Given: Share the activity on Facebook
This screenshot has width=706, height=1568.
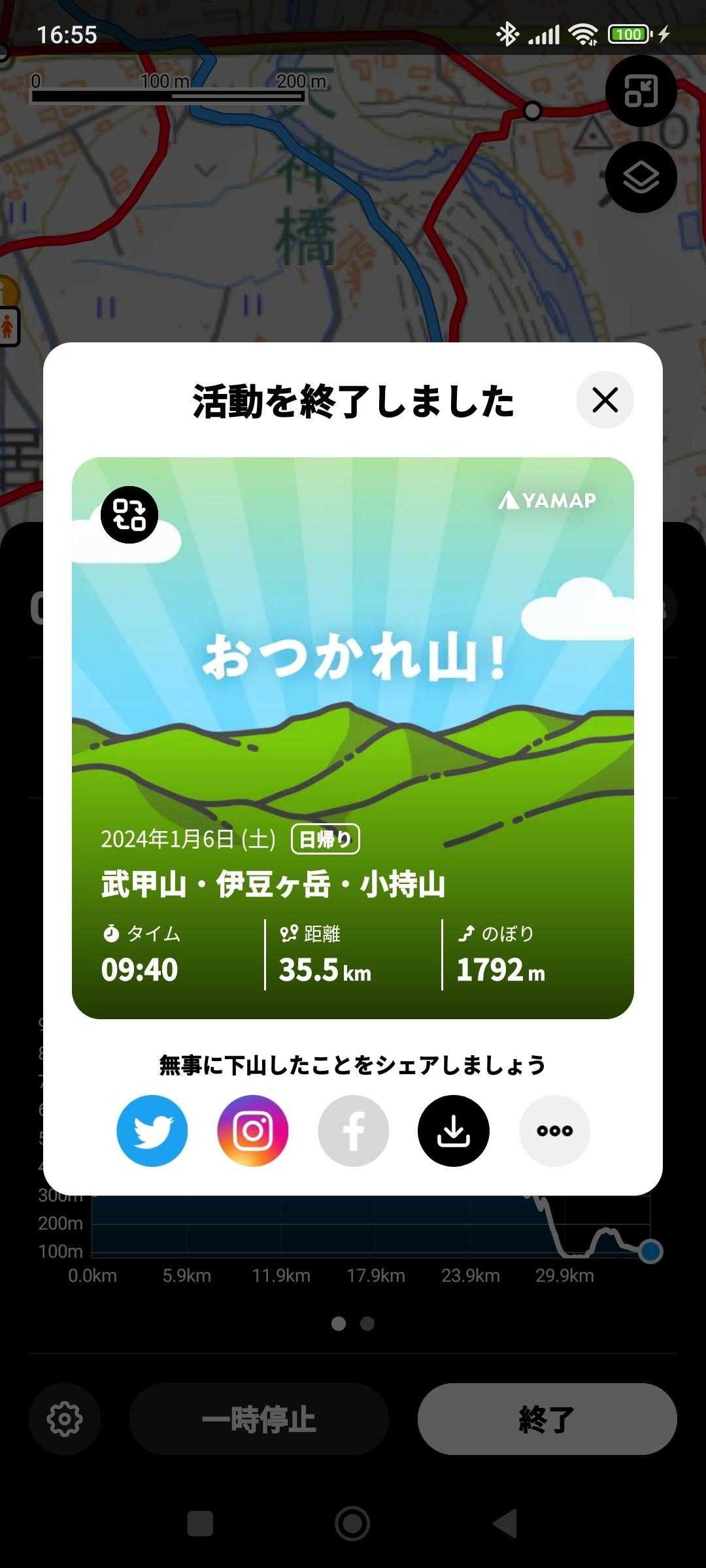Looking at the screenshot, I should [x=353, y=1131].
